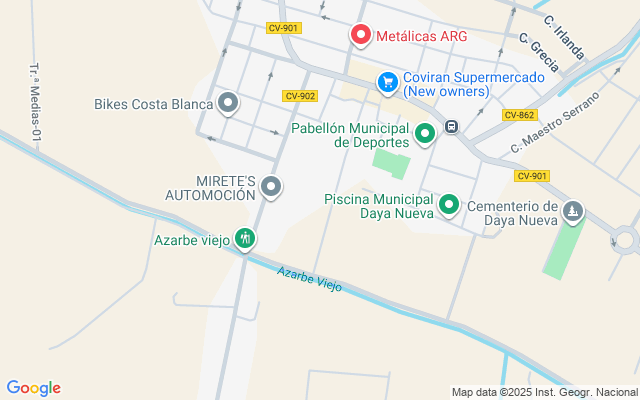
Task: Open Piscina Municipal Daya Nueva pin
Action: point(449,205)
